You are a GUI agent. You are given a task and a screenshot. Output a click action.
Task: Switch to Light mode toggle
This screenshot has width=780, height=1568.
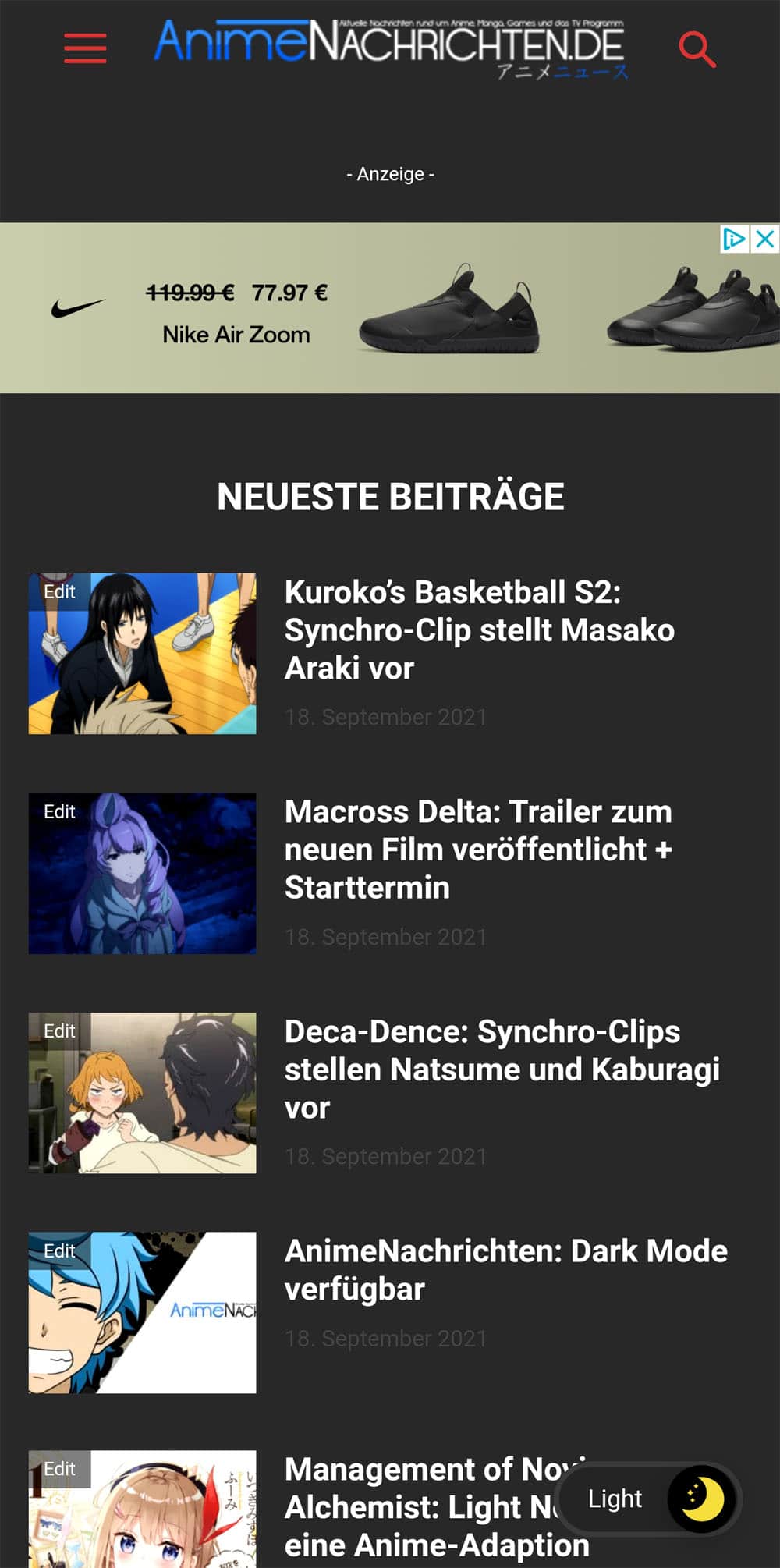651,1499
